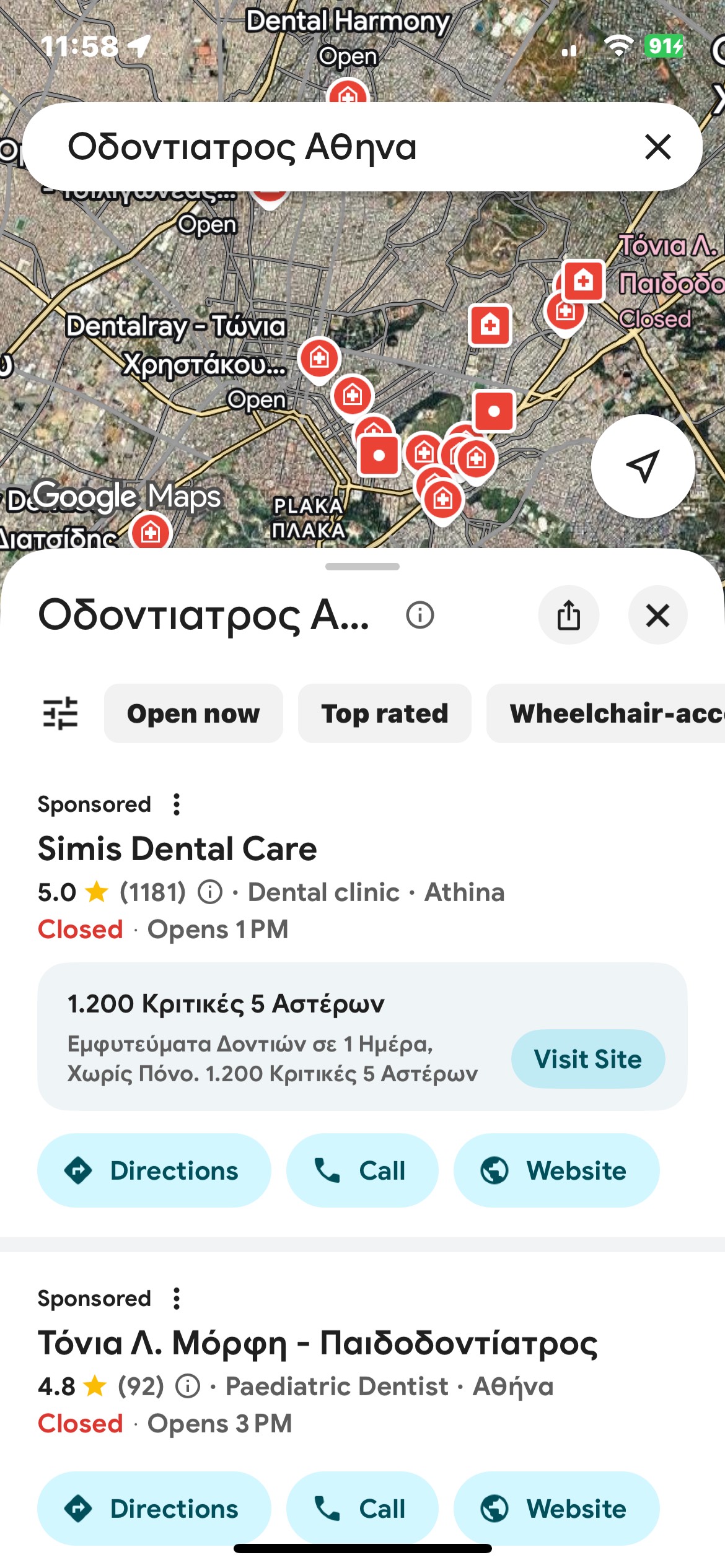Close the results panel
Screen dimensions: 725x1568
[x=657, y=616]
